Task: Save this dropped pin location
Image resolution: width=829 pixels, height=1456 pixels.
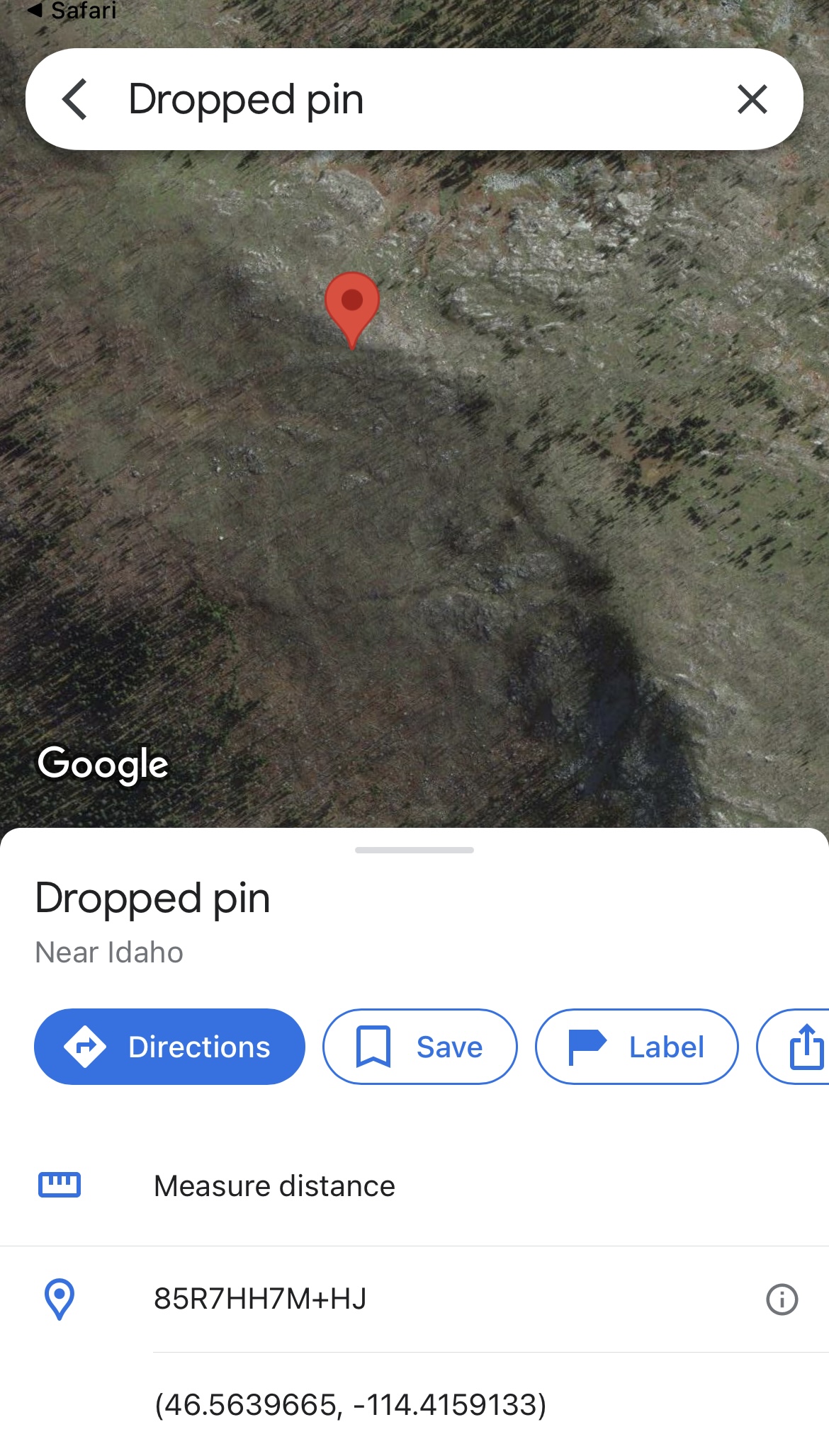Action: click(x=420, y=1047)
